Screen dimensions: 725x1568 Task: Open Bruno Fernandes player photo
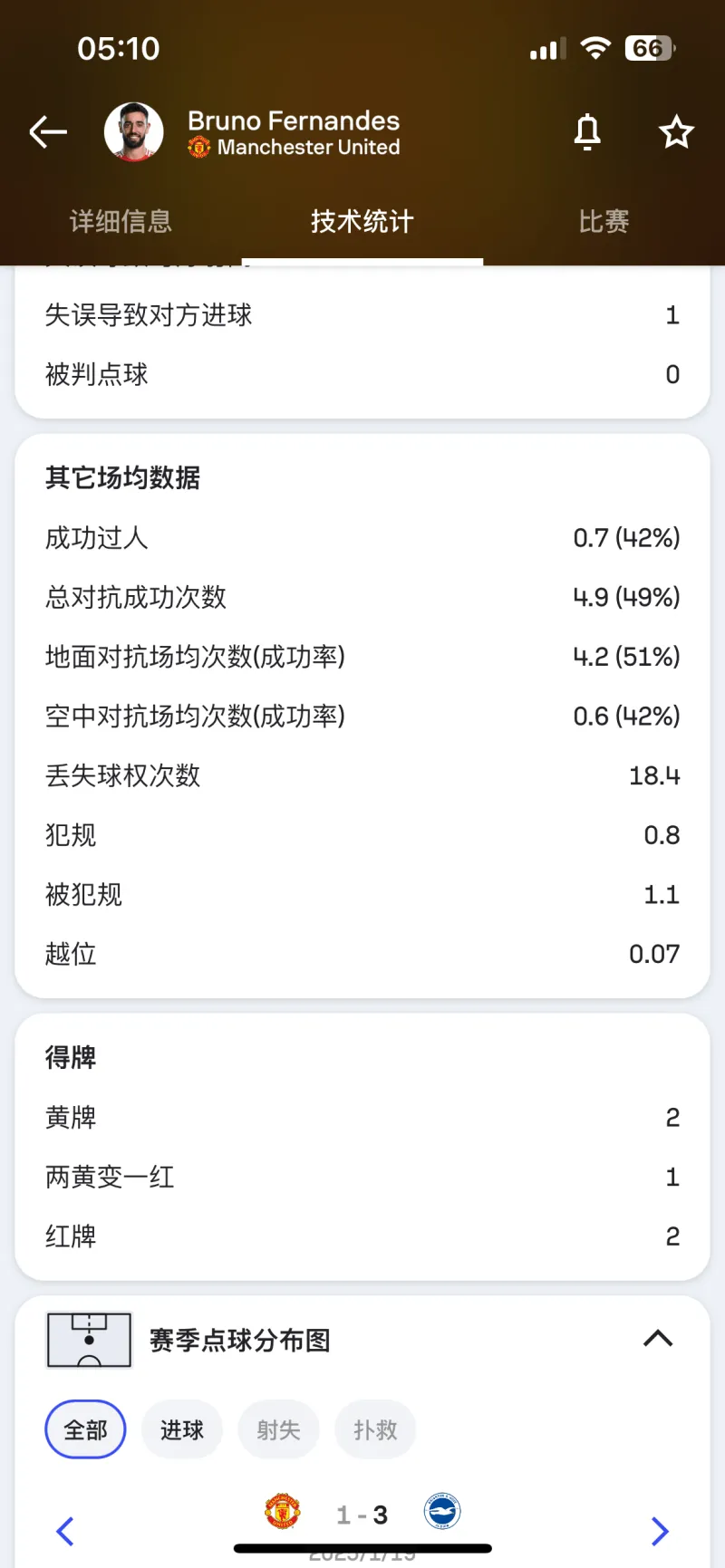coord(134,132)
